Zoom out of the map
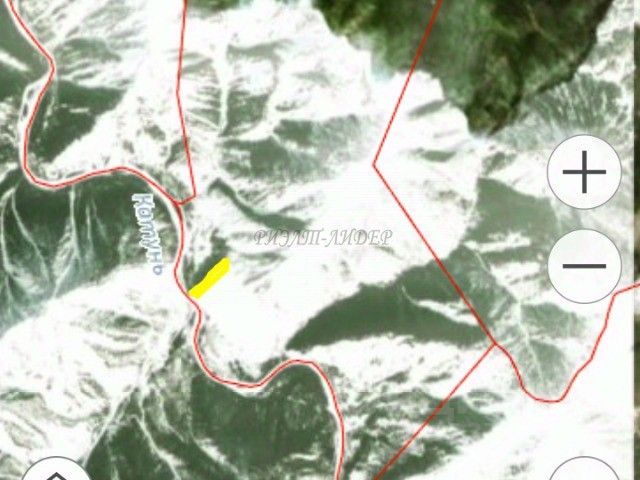640x480 pixels. pos(585,266)
